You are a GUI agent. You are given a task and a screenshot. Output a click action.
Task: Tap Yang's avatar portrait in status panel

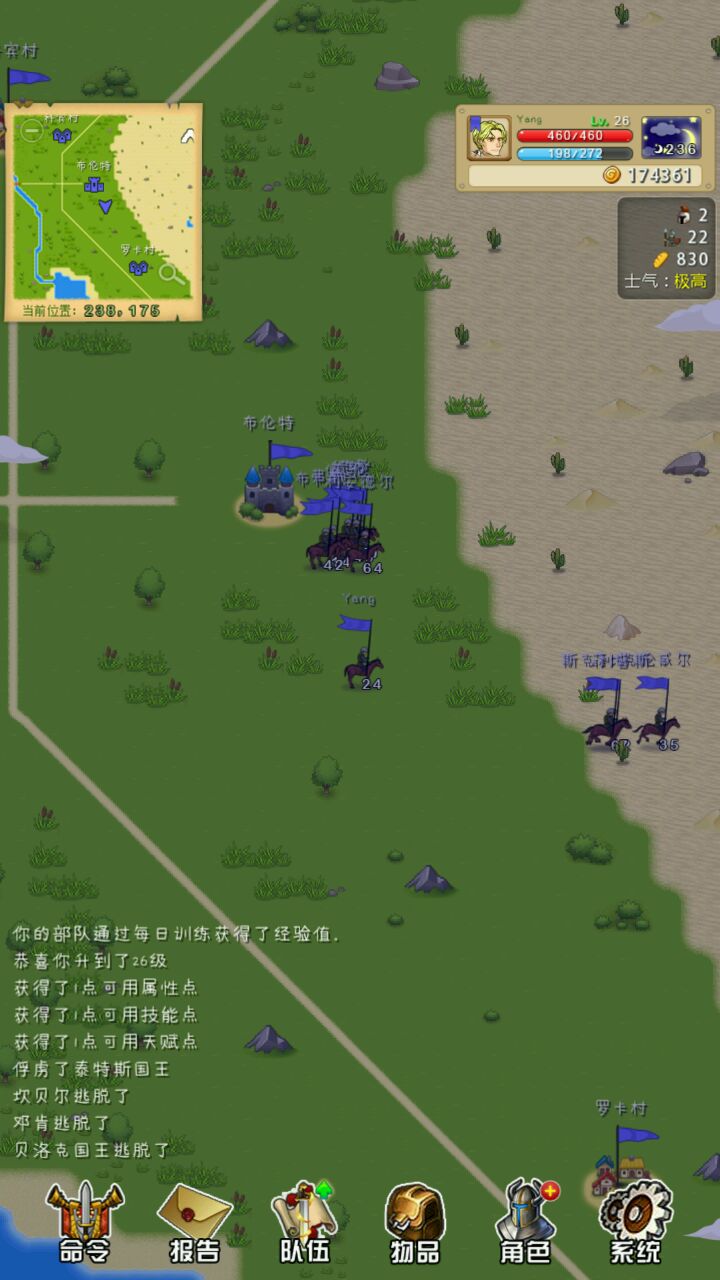coord(489,138)
